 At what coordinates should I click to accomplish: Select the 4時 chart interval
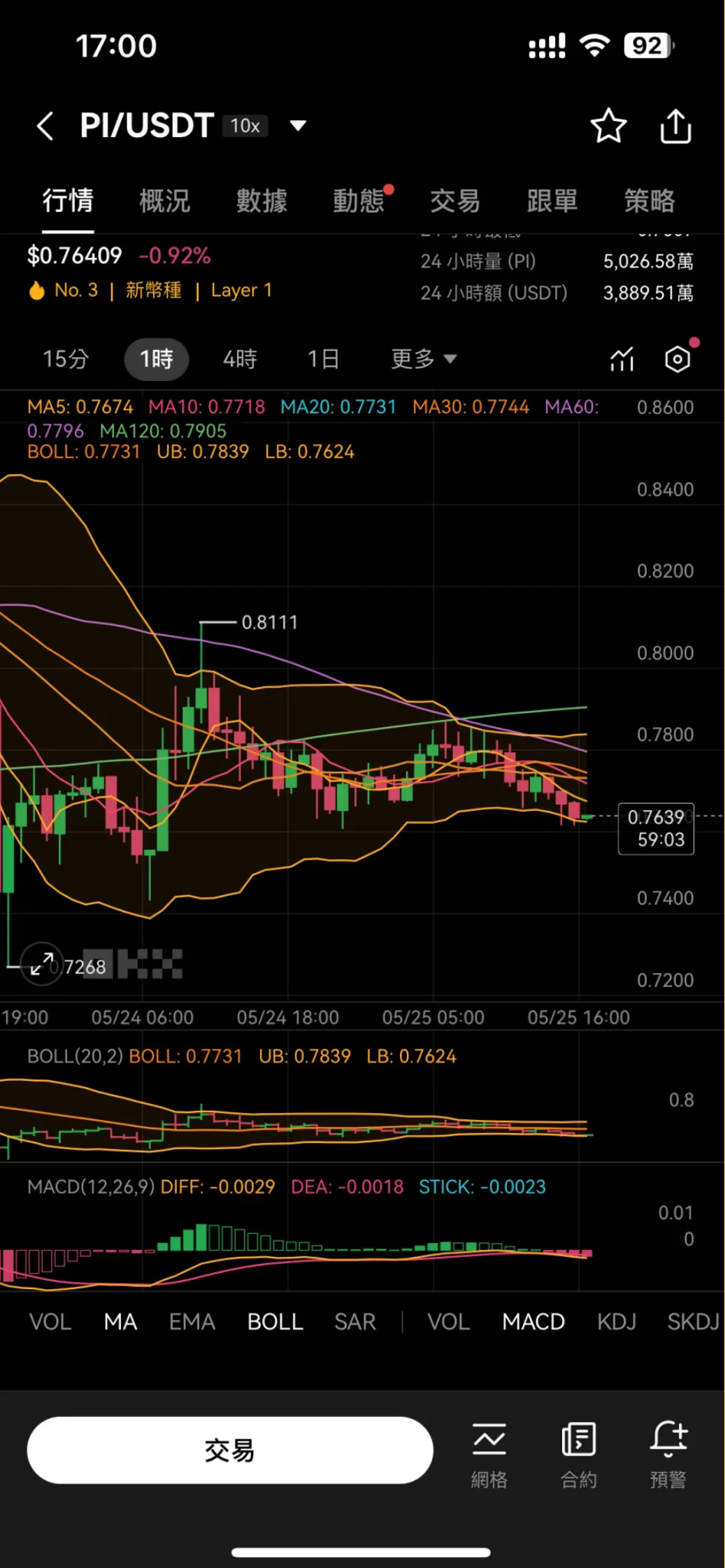coord(240,359)
